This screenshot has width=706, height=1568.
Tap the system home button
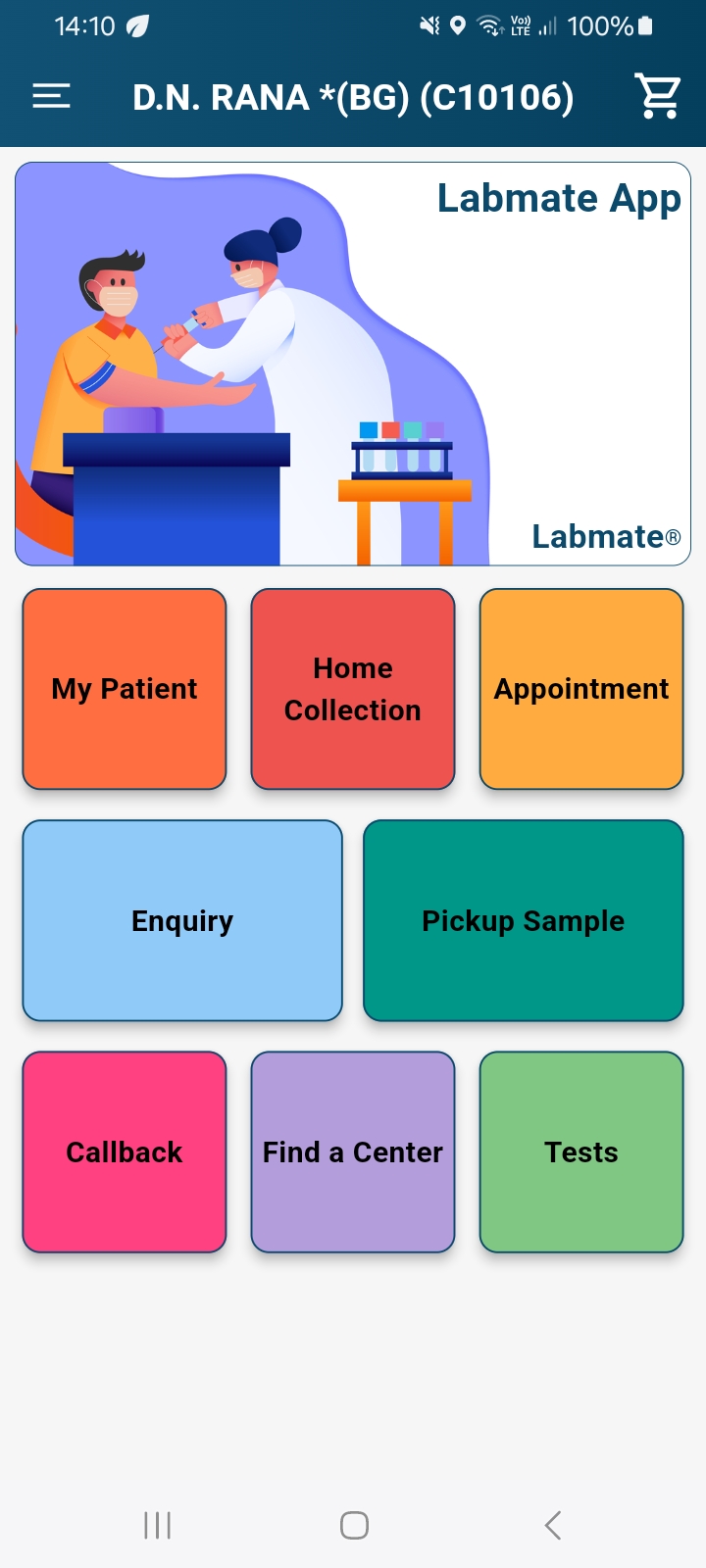point(354,1525)
